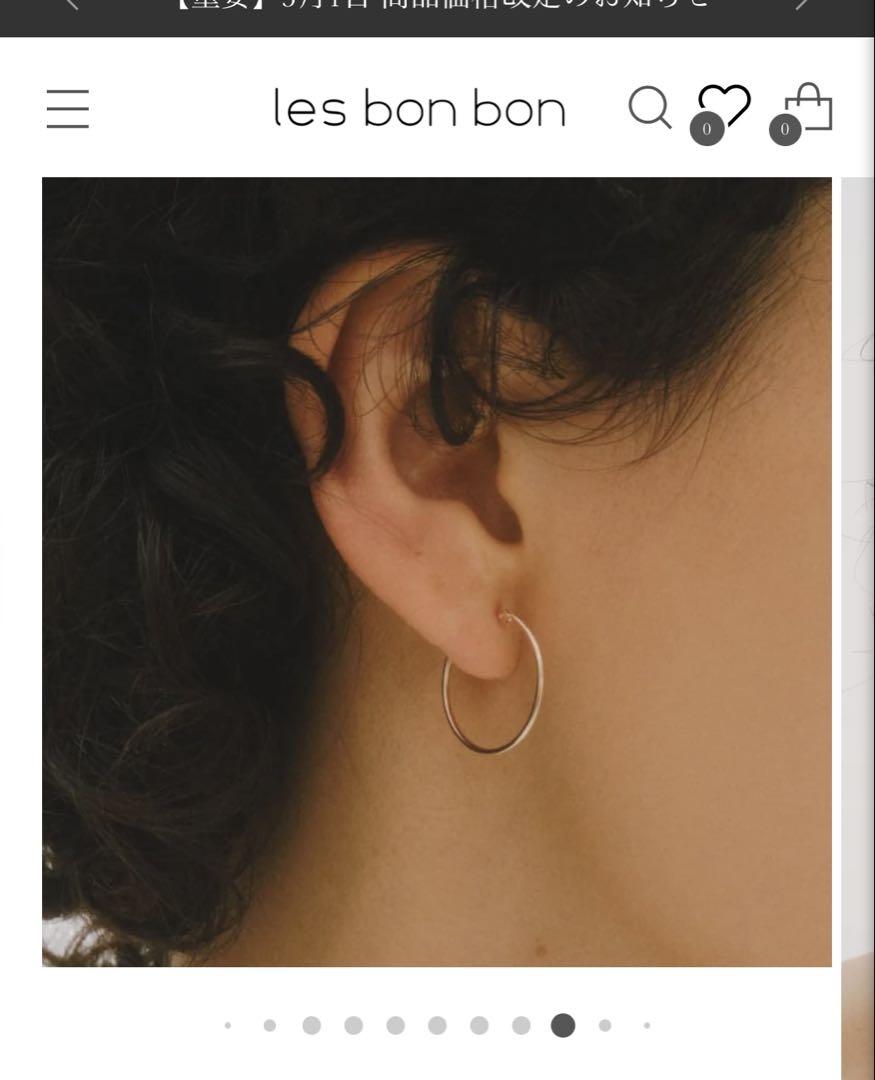Viewport: 875px width, 1080px height.
Task: Open the search magnifier
Action: pyautogui.click(x=649, y=107)
